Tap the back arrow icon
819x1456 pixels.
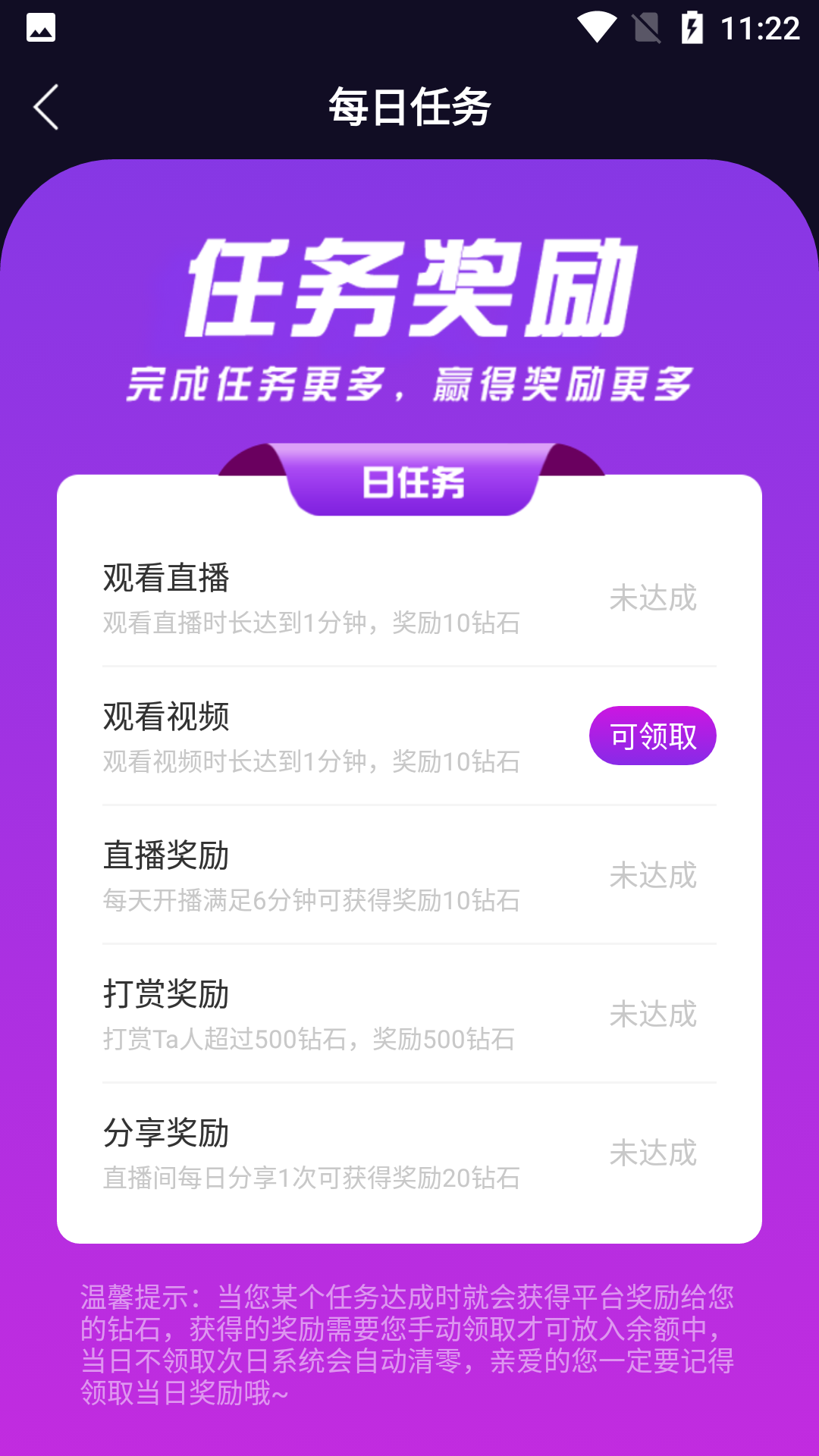pyautogui.click(x=45, y=105)
